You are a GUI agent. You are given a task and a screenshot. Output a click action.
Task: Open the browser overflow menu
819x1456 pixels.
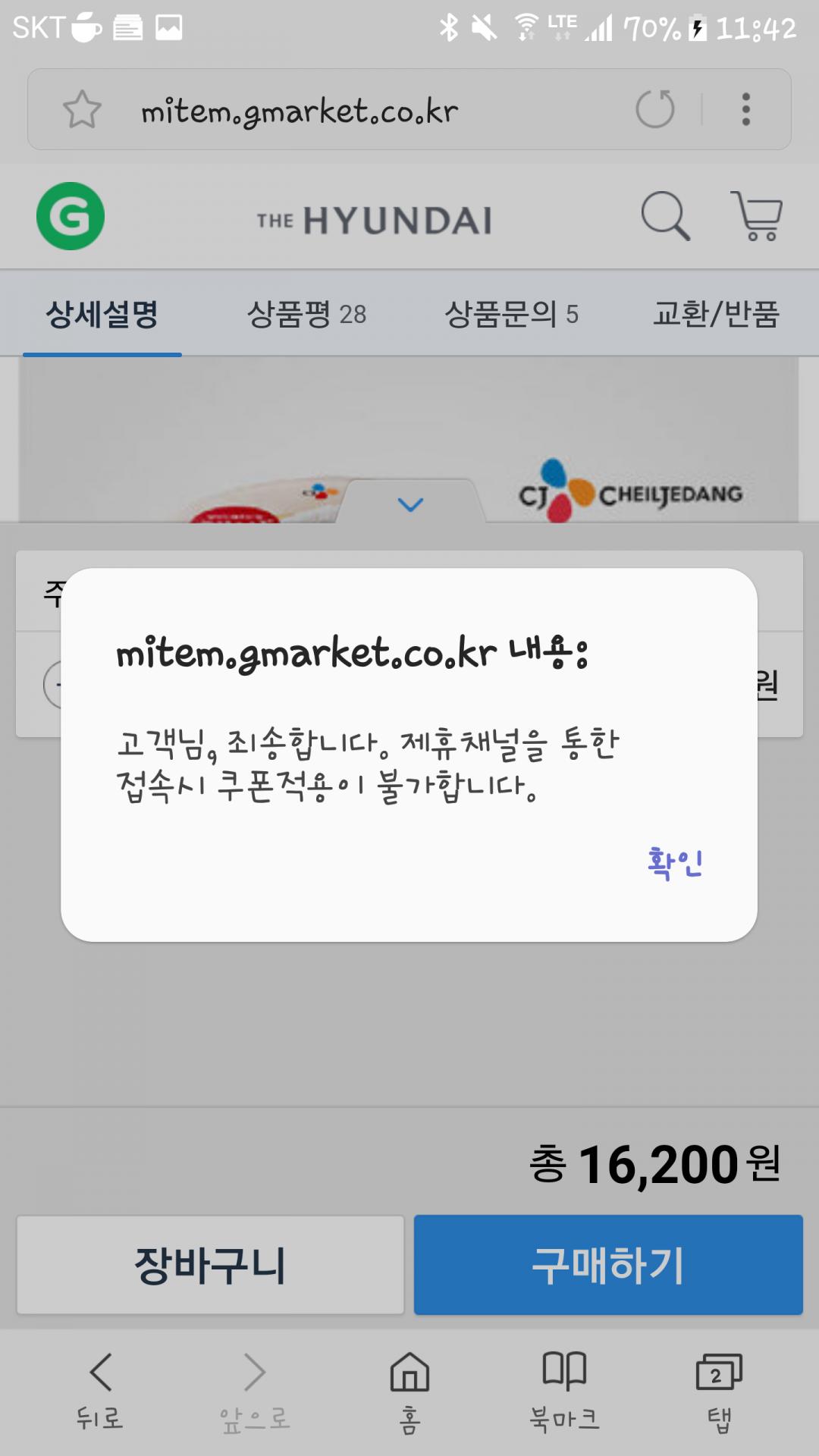point(746,109)
